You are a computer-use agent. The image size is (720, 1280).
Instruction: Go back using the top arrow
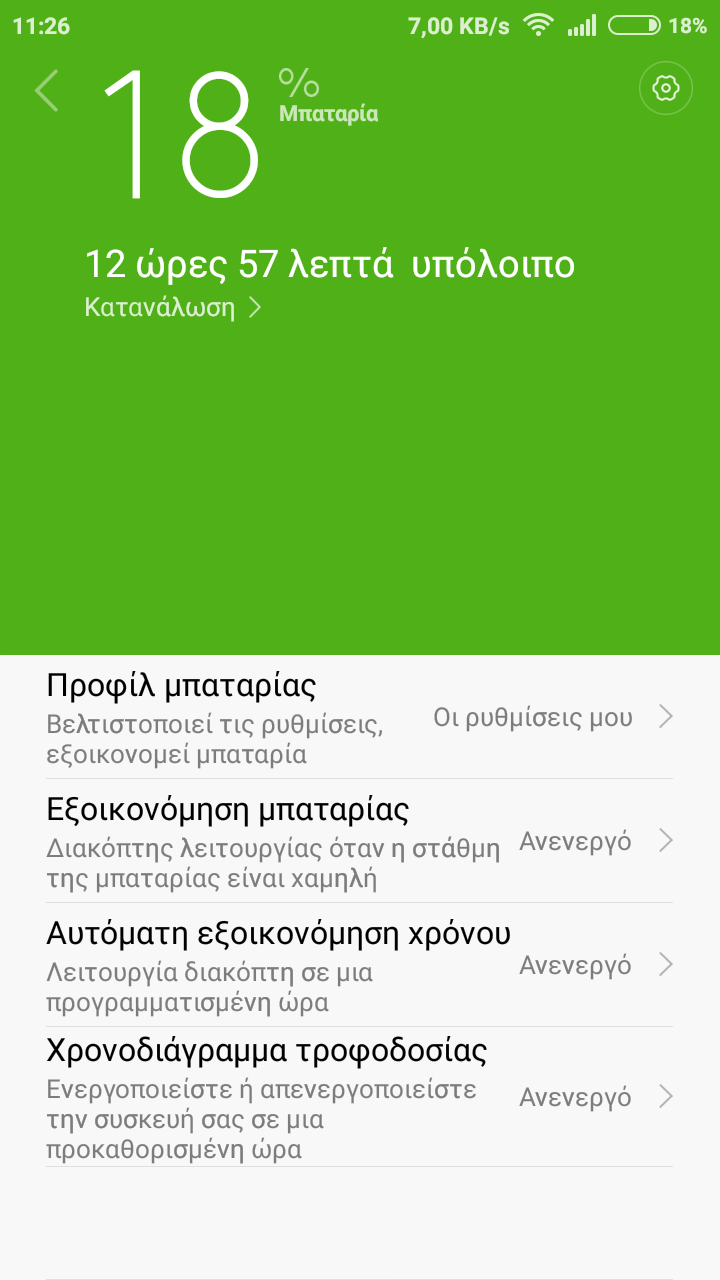[47, 91]
